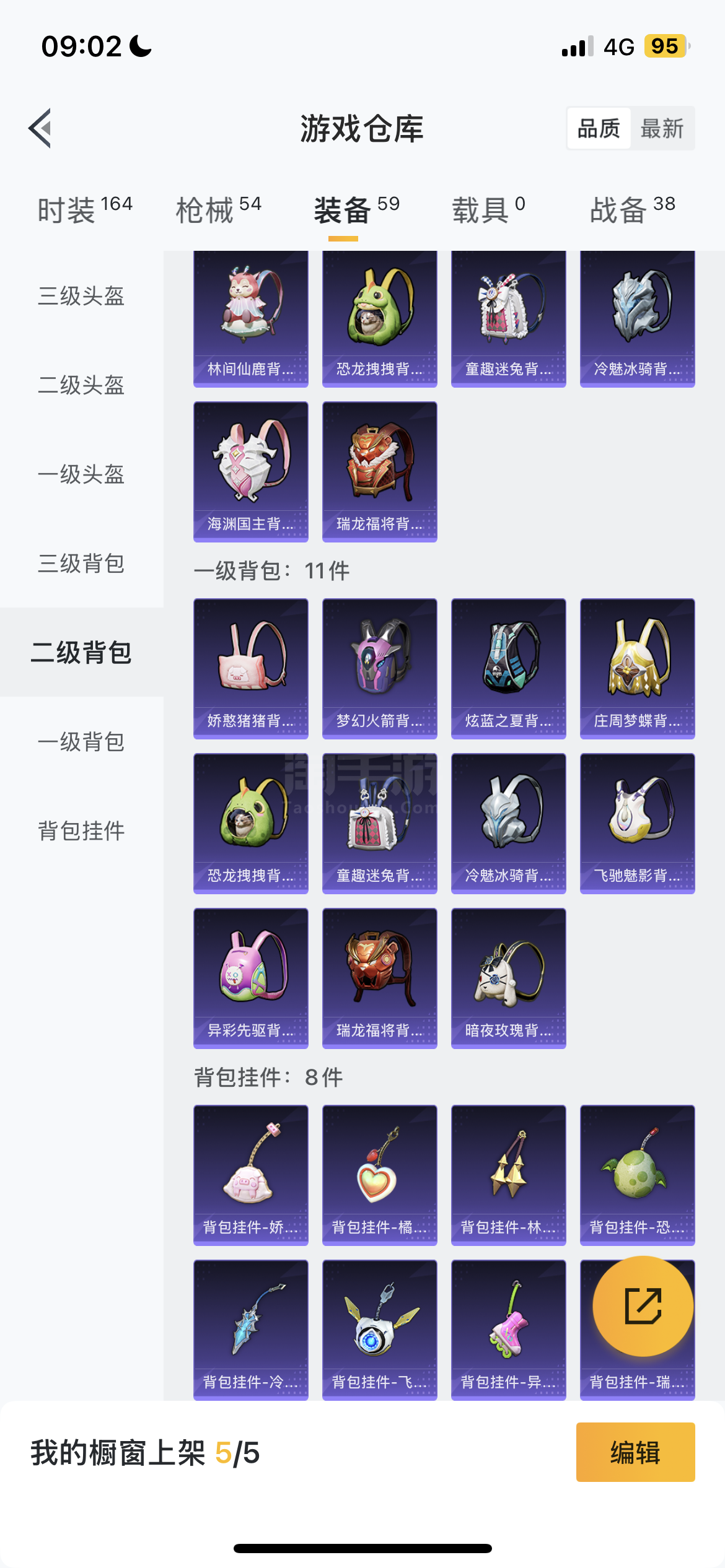Open the 飞驰魅影背包 item

[638, 824]
